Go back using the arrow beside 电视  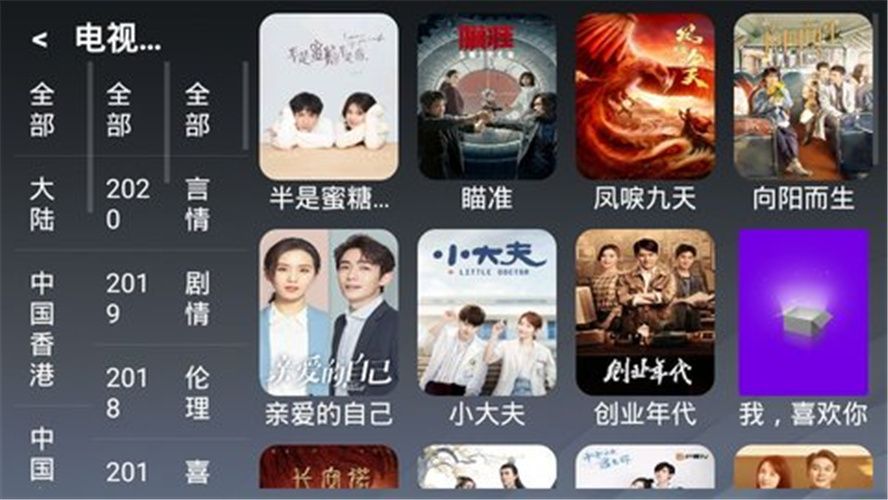[39, 40]
